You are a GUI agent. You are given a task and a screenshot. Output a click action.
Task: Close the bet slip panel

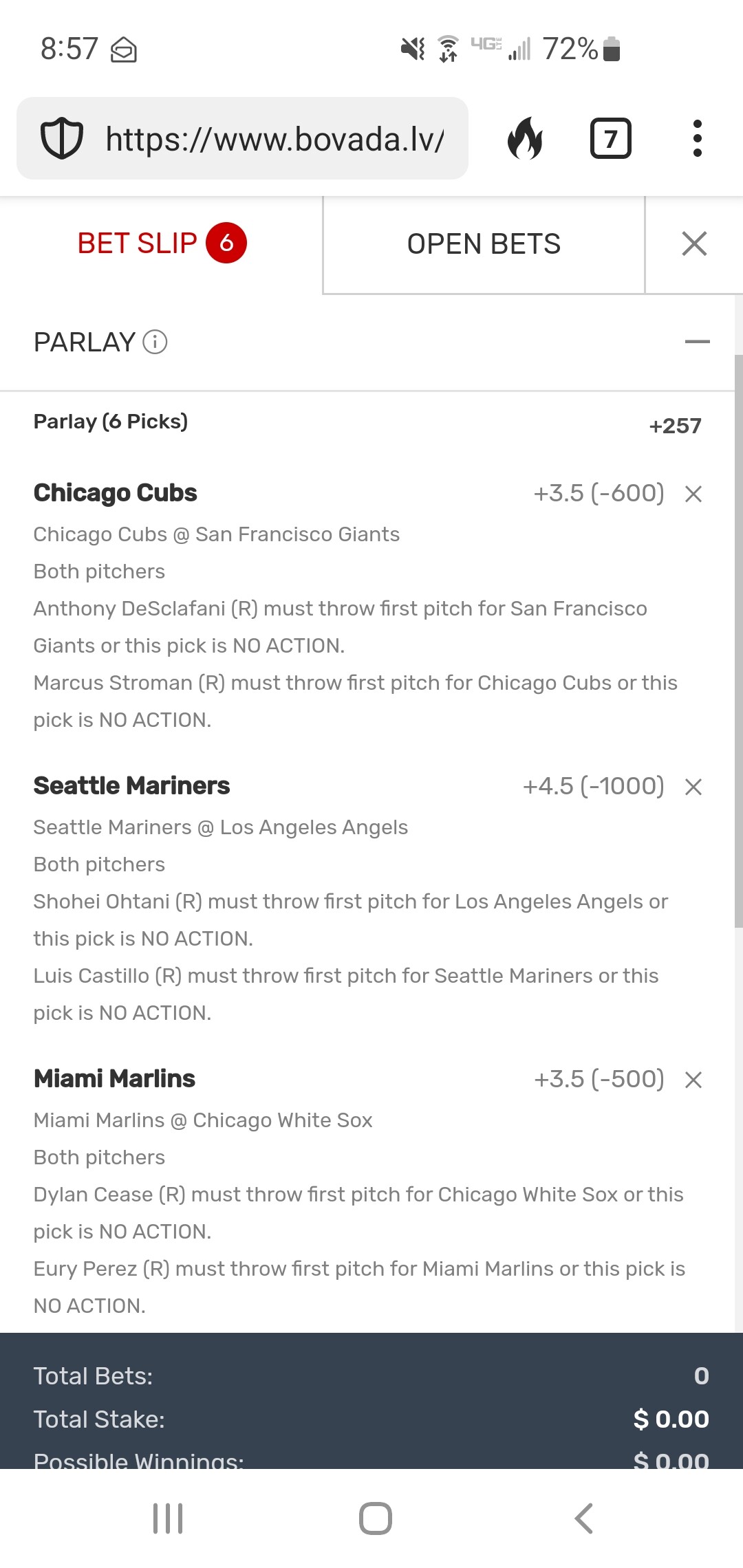pos(694,243)
